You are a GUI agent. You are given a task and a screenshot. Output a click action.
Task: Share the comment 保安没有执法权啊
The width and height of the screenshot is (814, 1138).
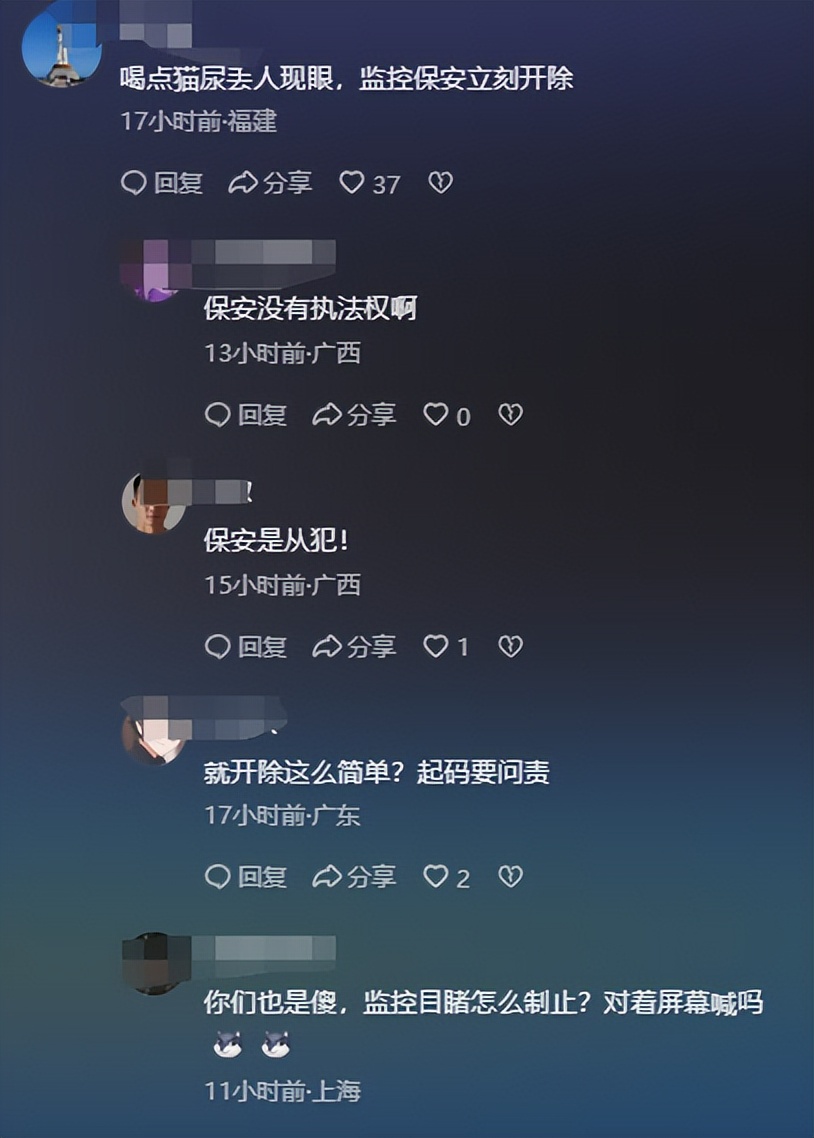pos(354,415)
